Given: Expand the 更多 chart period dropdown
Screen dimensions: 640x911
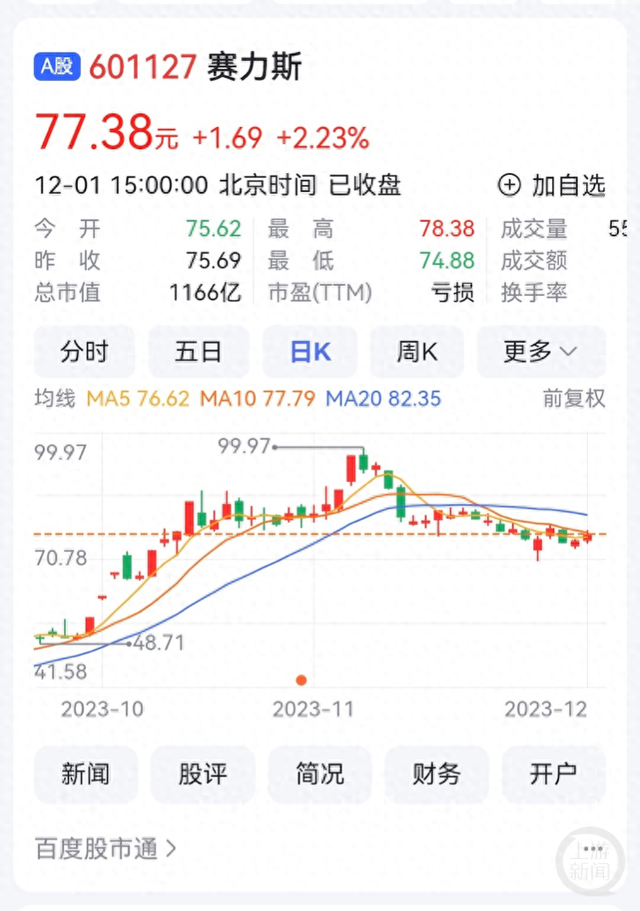Looking at the screenshot, I should click(x=541, y=351).
